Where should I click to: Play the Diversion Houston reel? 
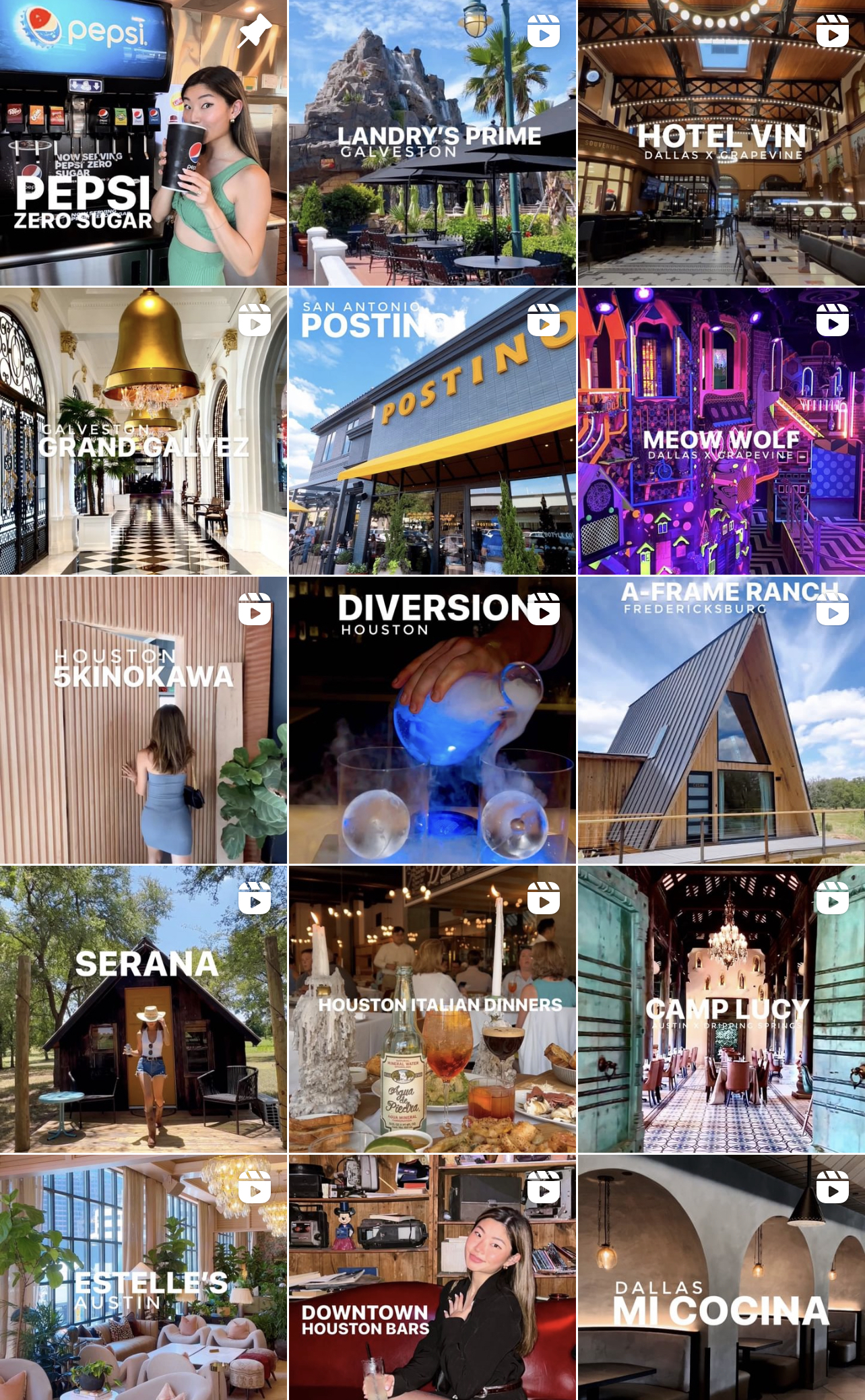tap(433, 720)
